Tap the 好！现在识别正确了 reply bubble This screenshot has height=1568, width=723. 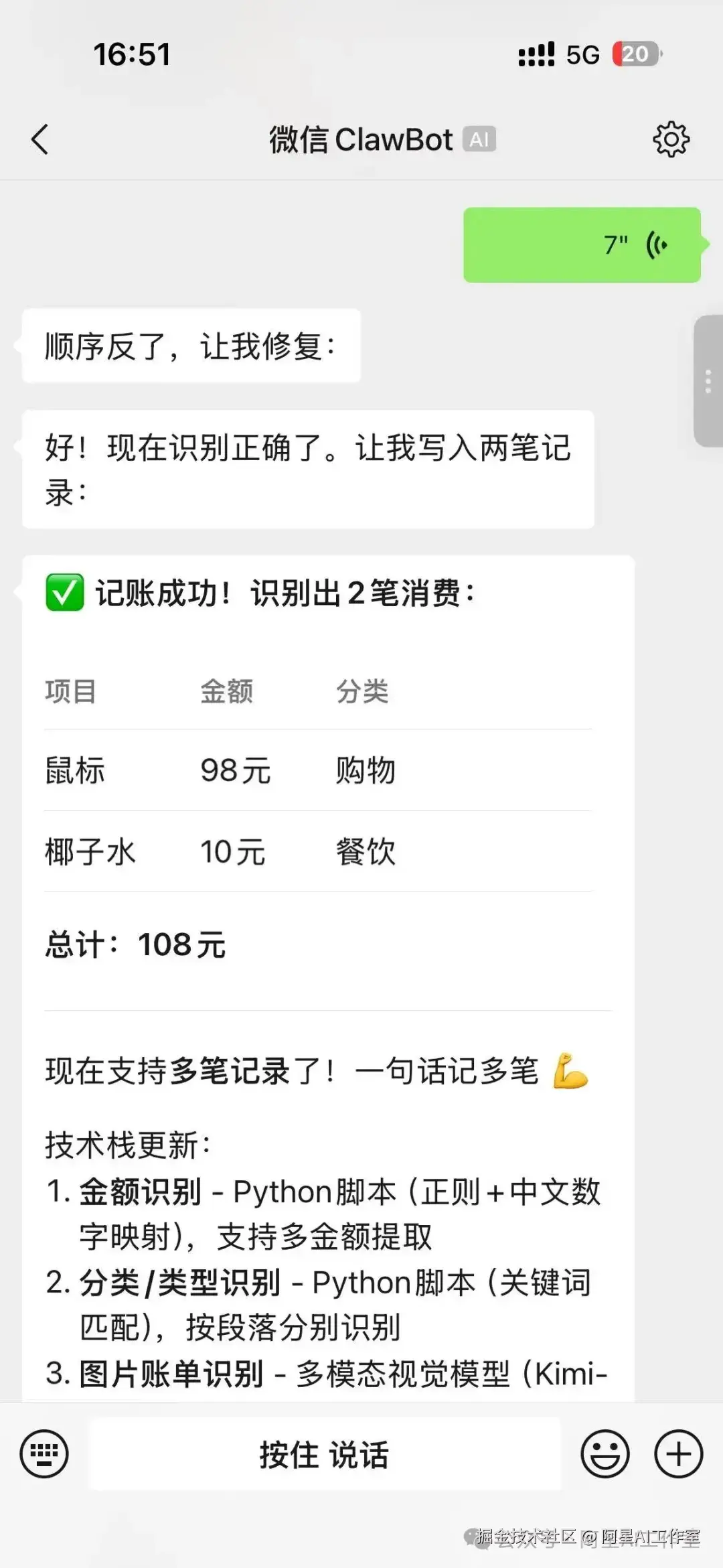click(x=308, y=469)
